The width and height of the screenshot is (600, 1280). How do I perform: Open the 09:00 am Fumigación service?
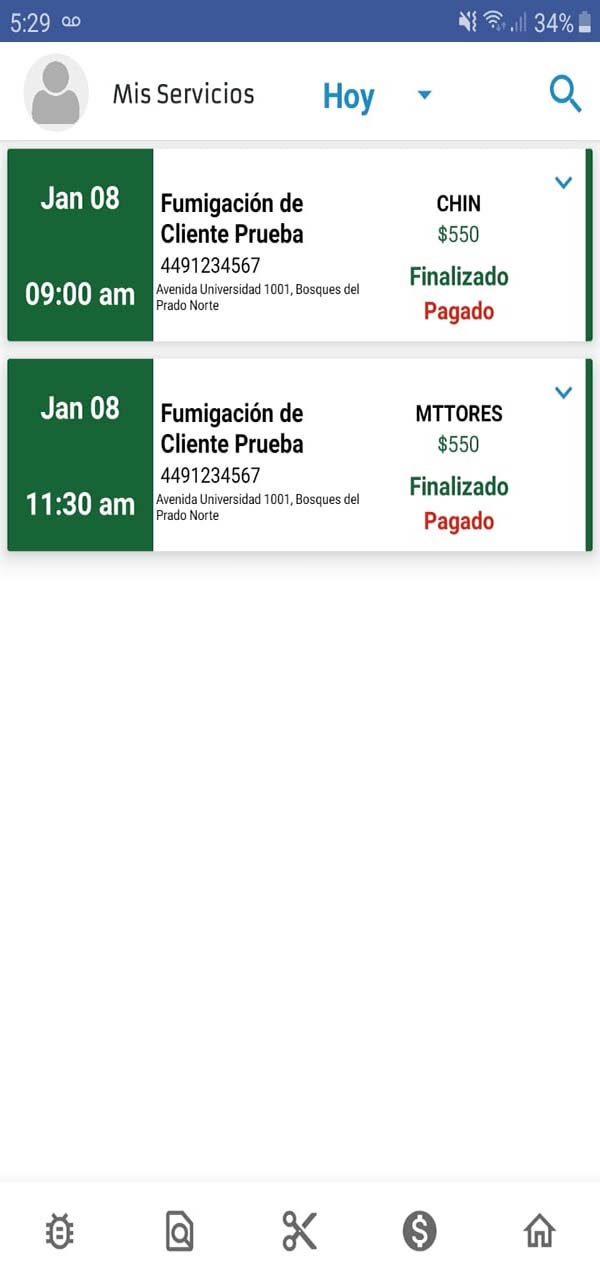point(260,245)
